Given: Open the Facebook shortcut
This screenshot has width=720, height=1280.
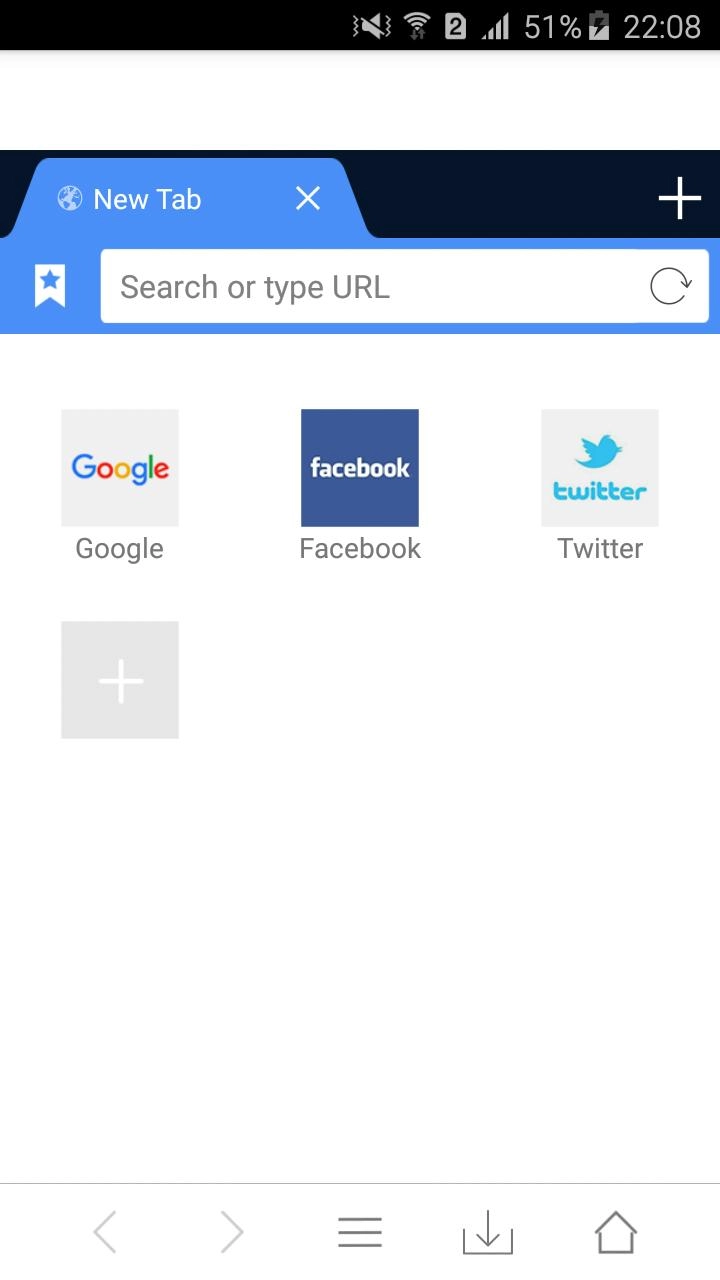Looking at the screenshot, I should pos(360,468).
